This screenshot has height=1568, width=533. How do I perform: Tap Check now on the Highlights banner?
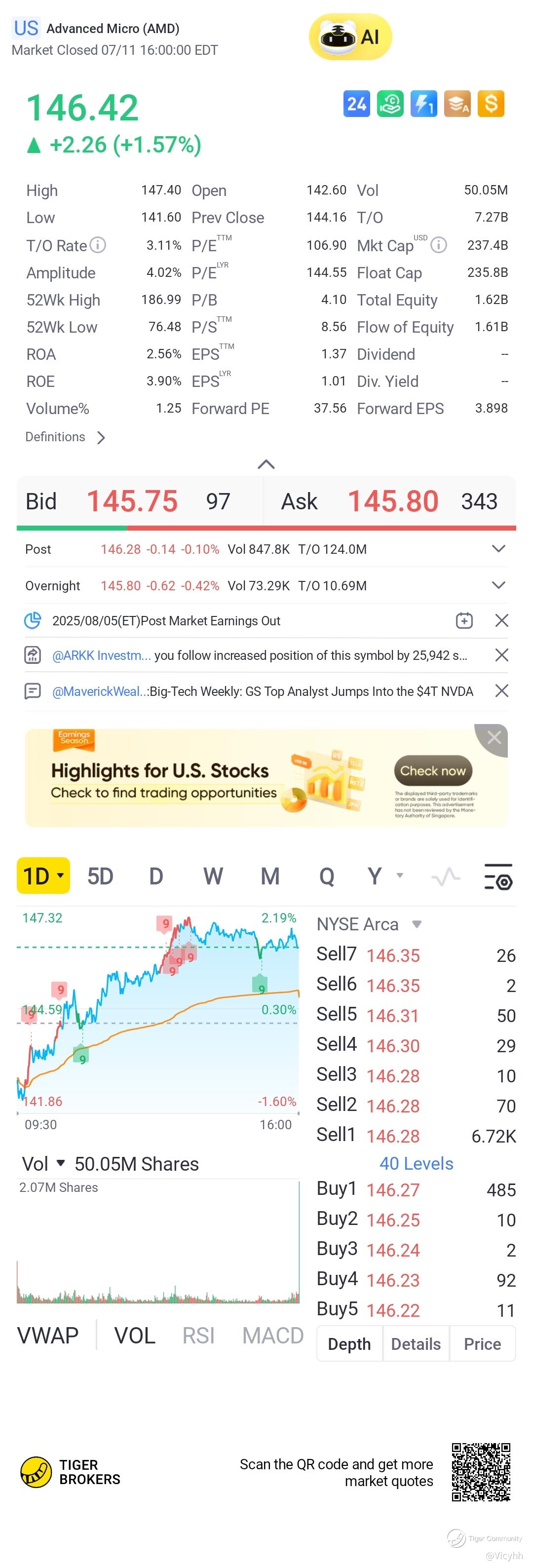(x=433, y=771)
